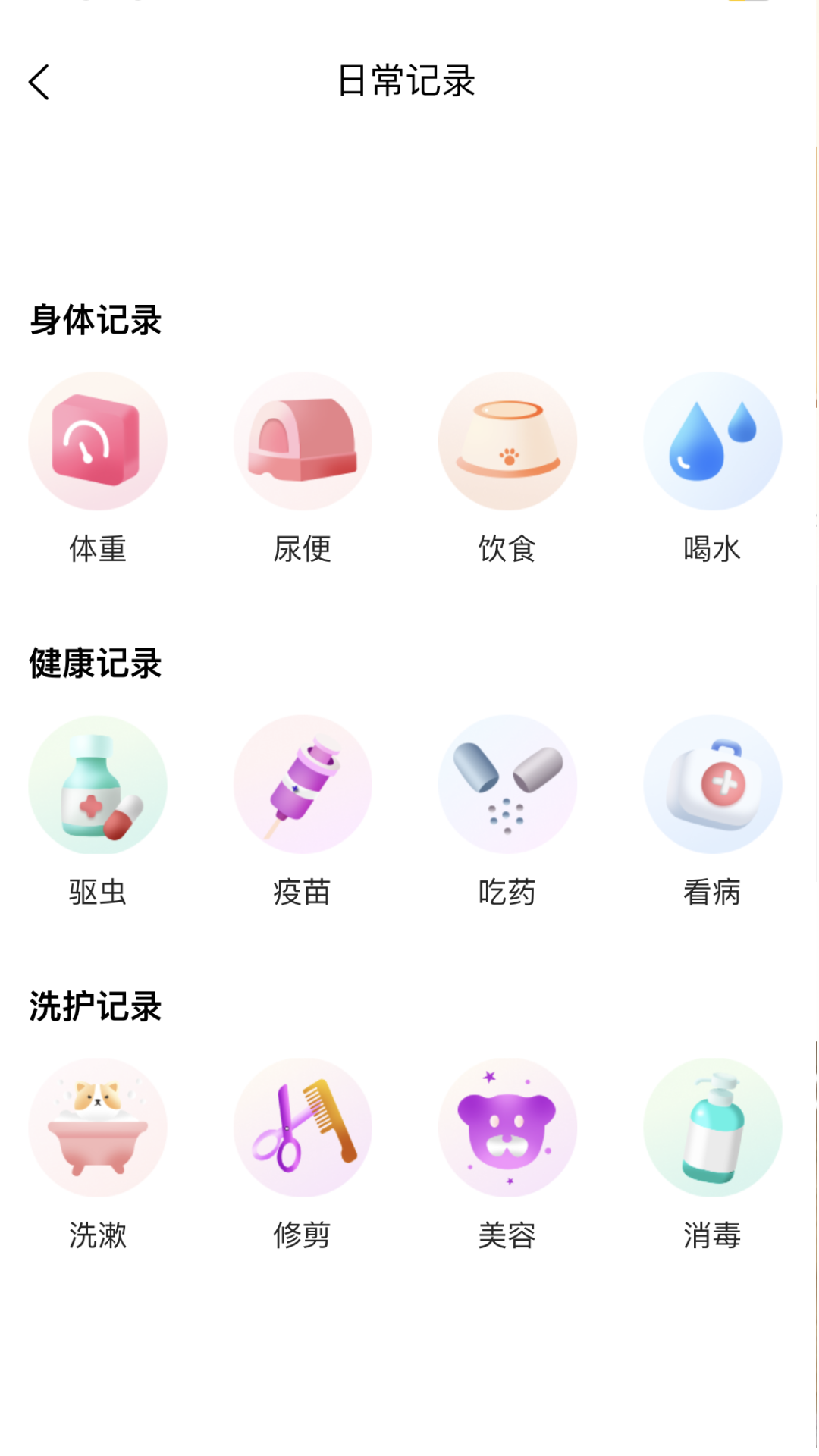Select the 疫苗 vaccine syringe icon
This screenshot has width=819, height=1456.
303,784
